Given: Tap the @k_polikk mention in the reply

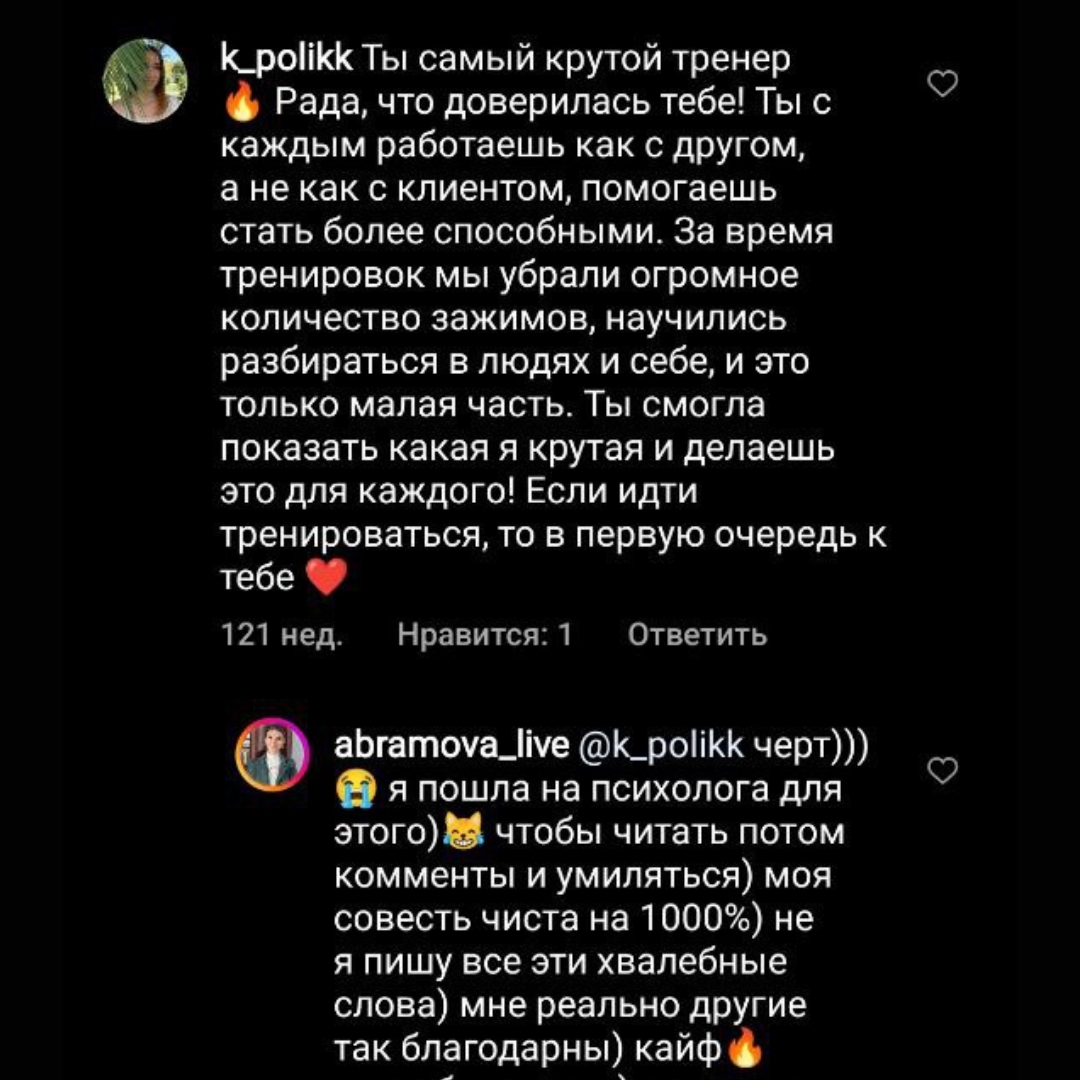Looking at the screenshot, I should click(662, 745).
